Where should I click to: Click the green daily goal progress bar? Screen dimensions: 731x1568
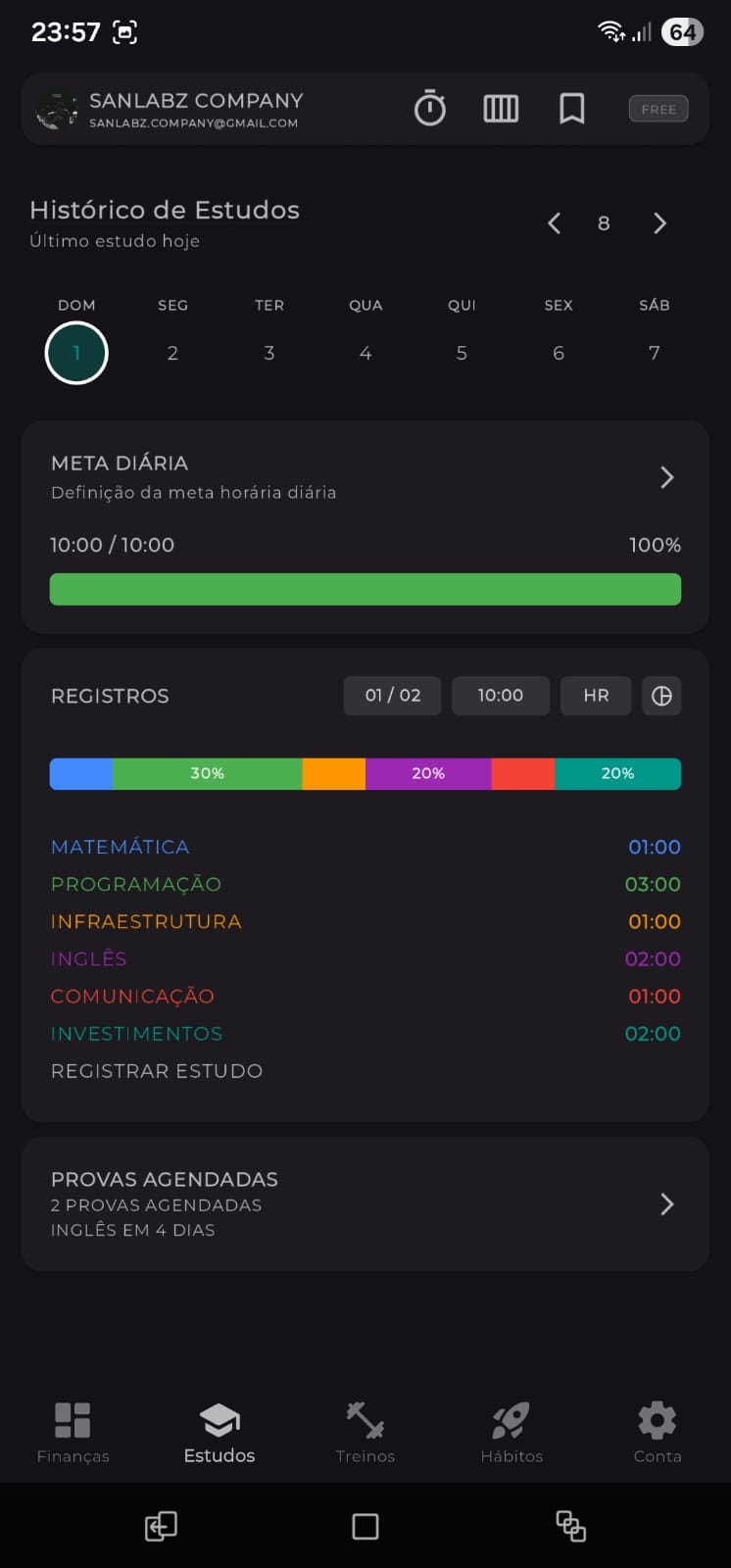365,589
